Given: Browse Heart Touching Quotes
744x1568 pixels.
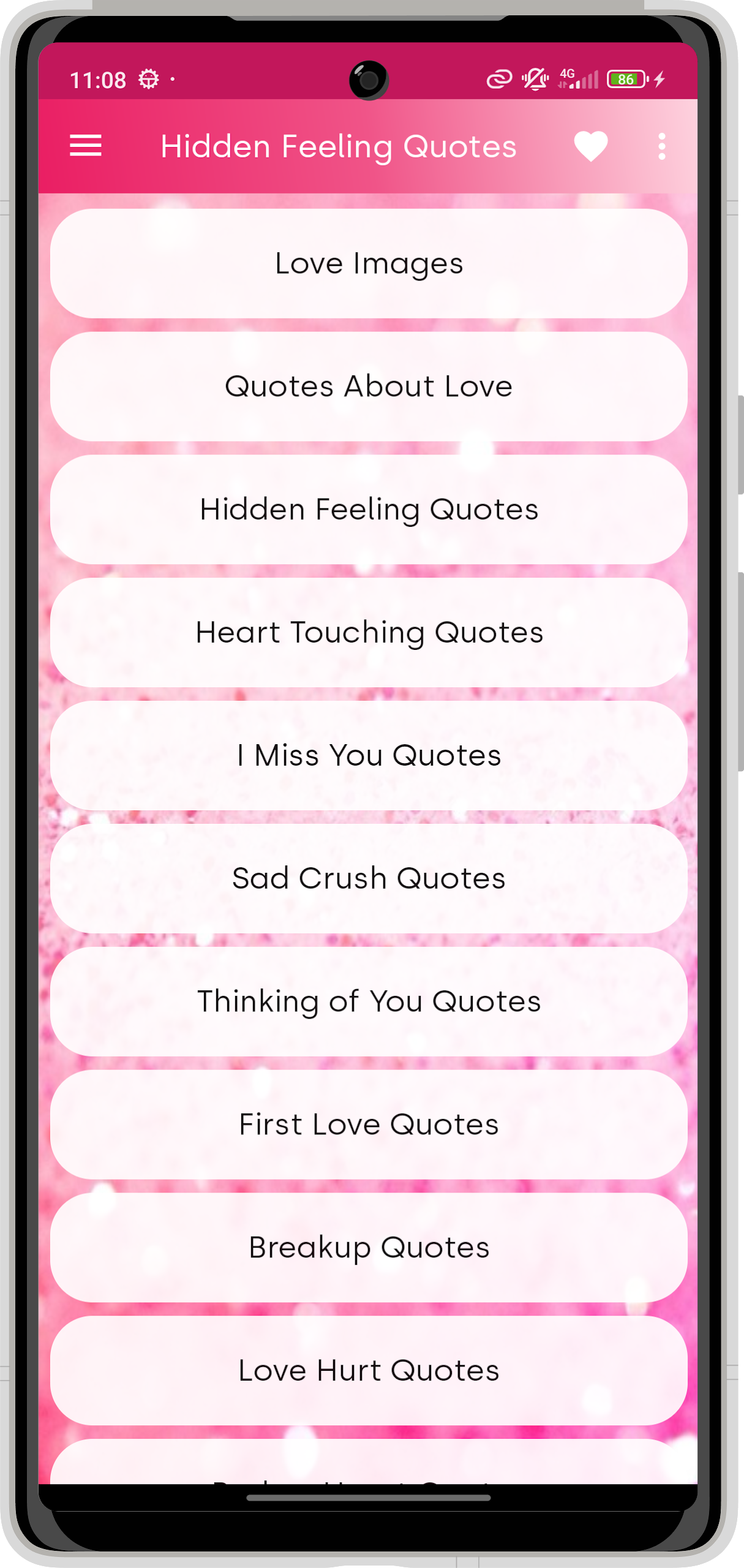Looking at the screenshot, I should click(x=369, y=633).
